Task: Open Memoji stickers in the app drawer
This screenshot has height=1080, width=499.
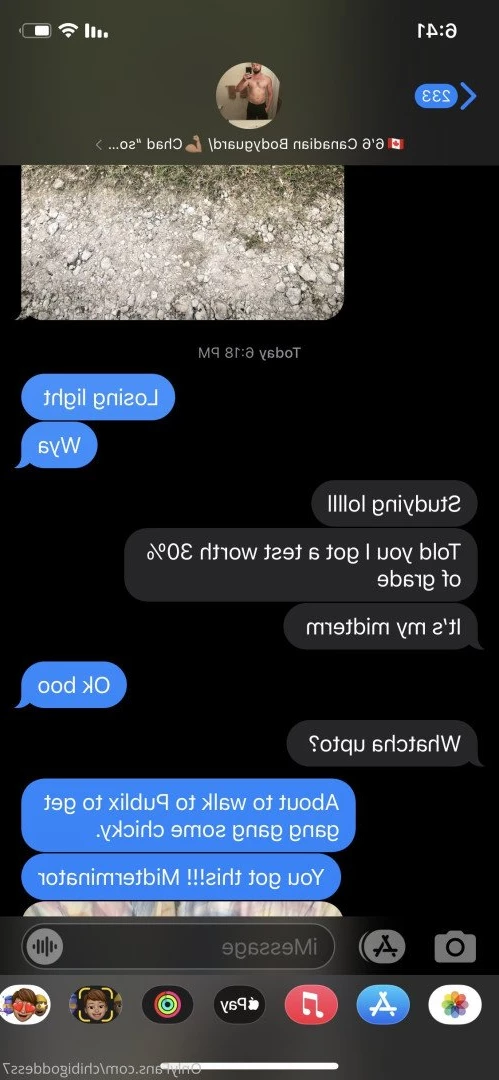Action: point(25,1004)
